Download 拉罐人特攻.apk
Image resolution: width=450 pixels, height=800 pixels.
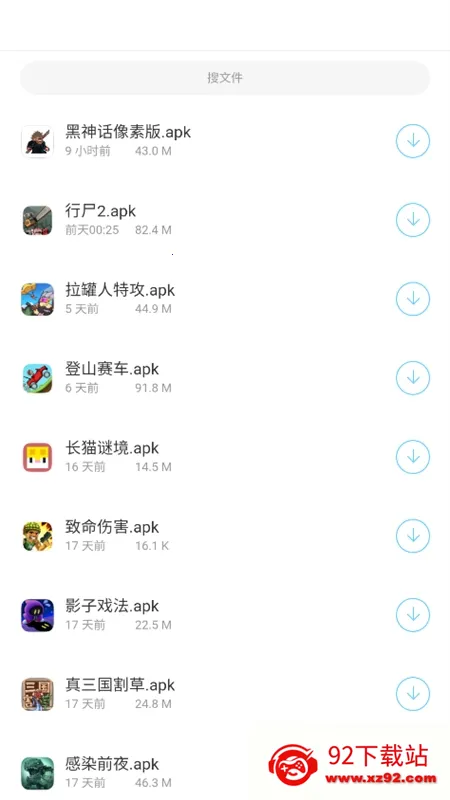click(x=413, y=299)
